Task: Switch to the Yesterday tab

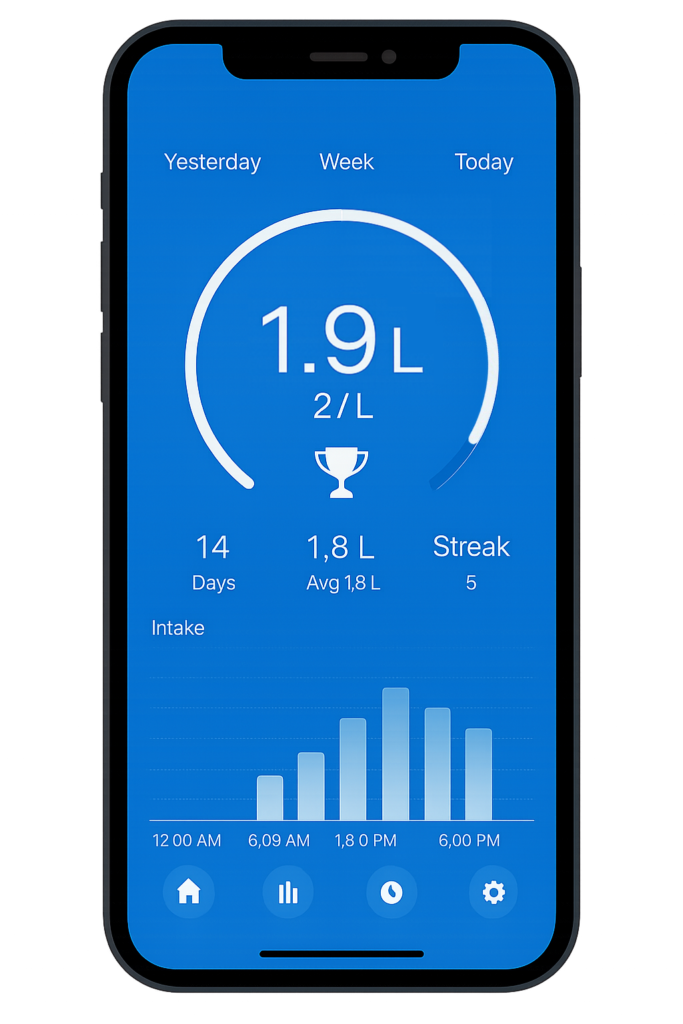Action: click(x=212, y=162)
